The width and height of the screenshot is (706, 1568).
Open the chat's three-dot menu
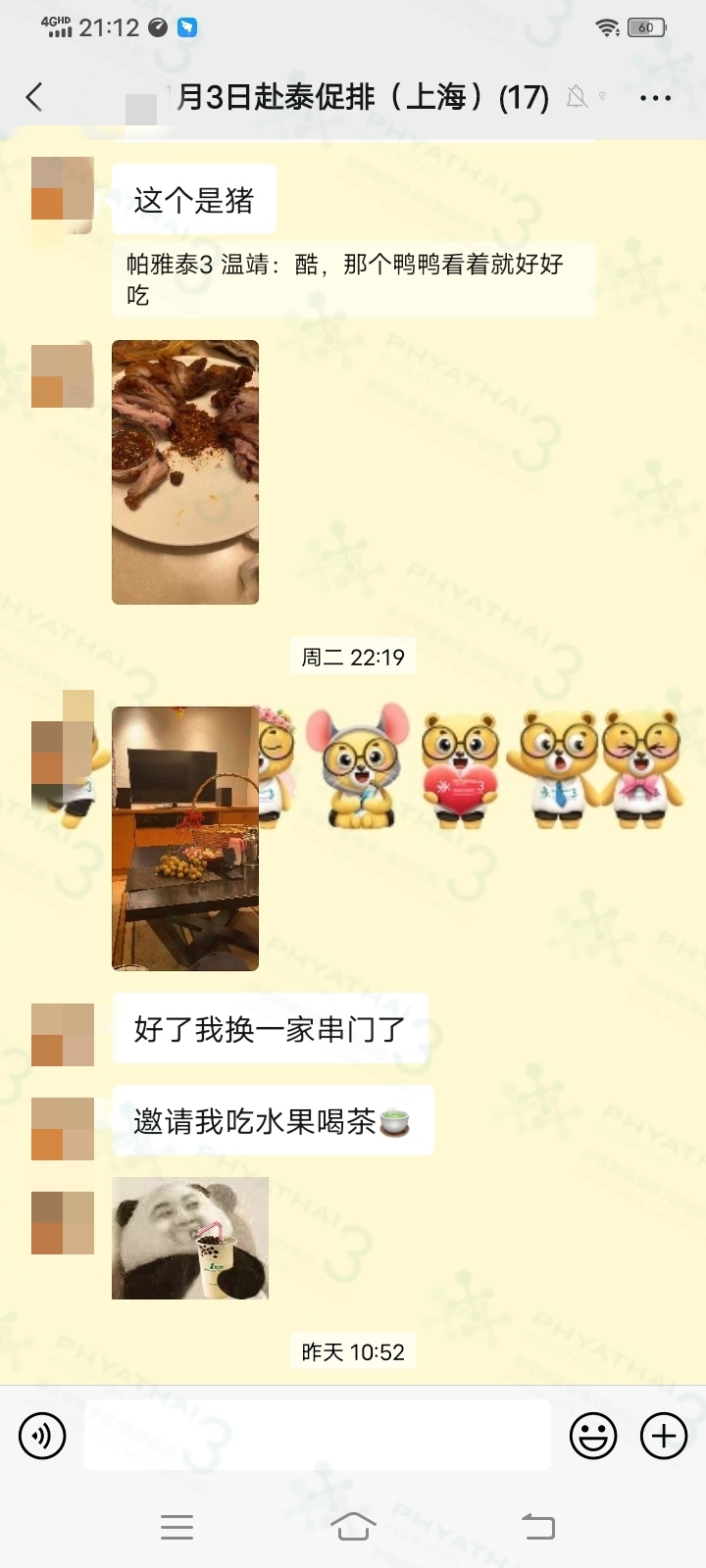coord(655,98)
